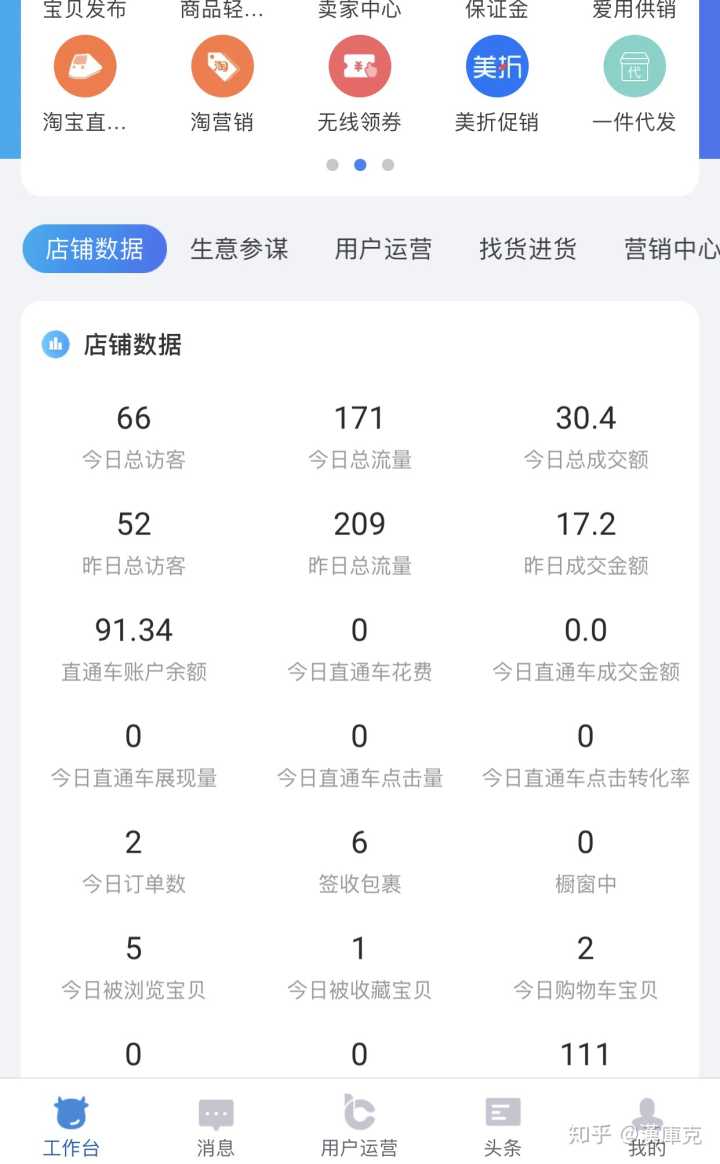Screen dimensions: 720x1164
Task: Open the 直通车账户余额 data item
Action: point(134,649)
